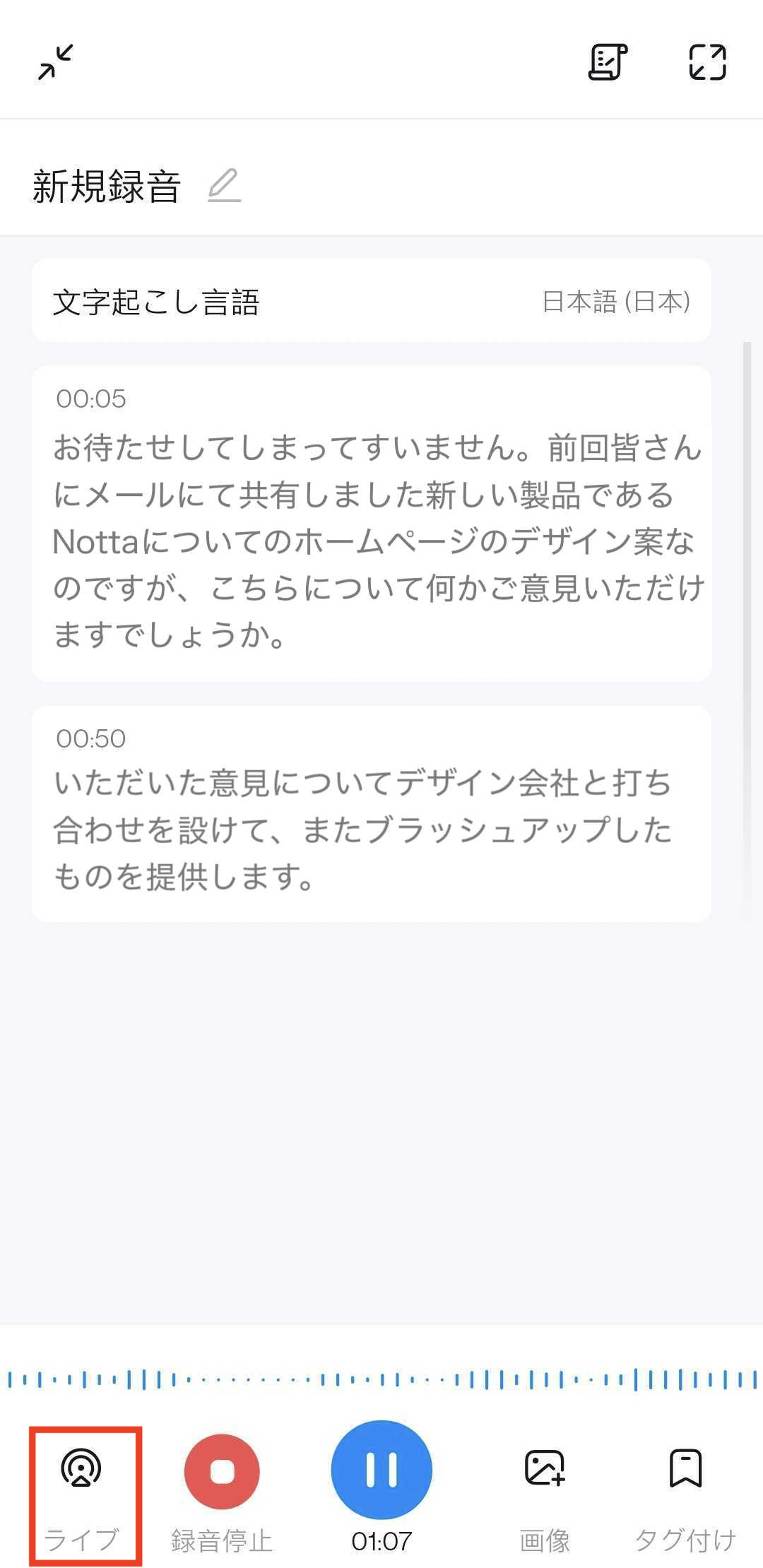The width and height of the screenshot is (763, 1568).
Task: Open the notes icon in top bar
Action: point(608,62)
